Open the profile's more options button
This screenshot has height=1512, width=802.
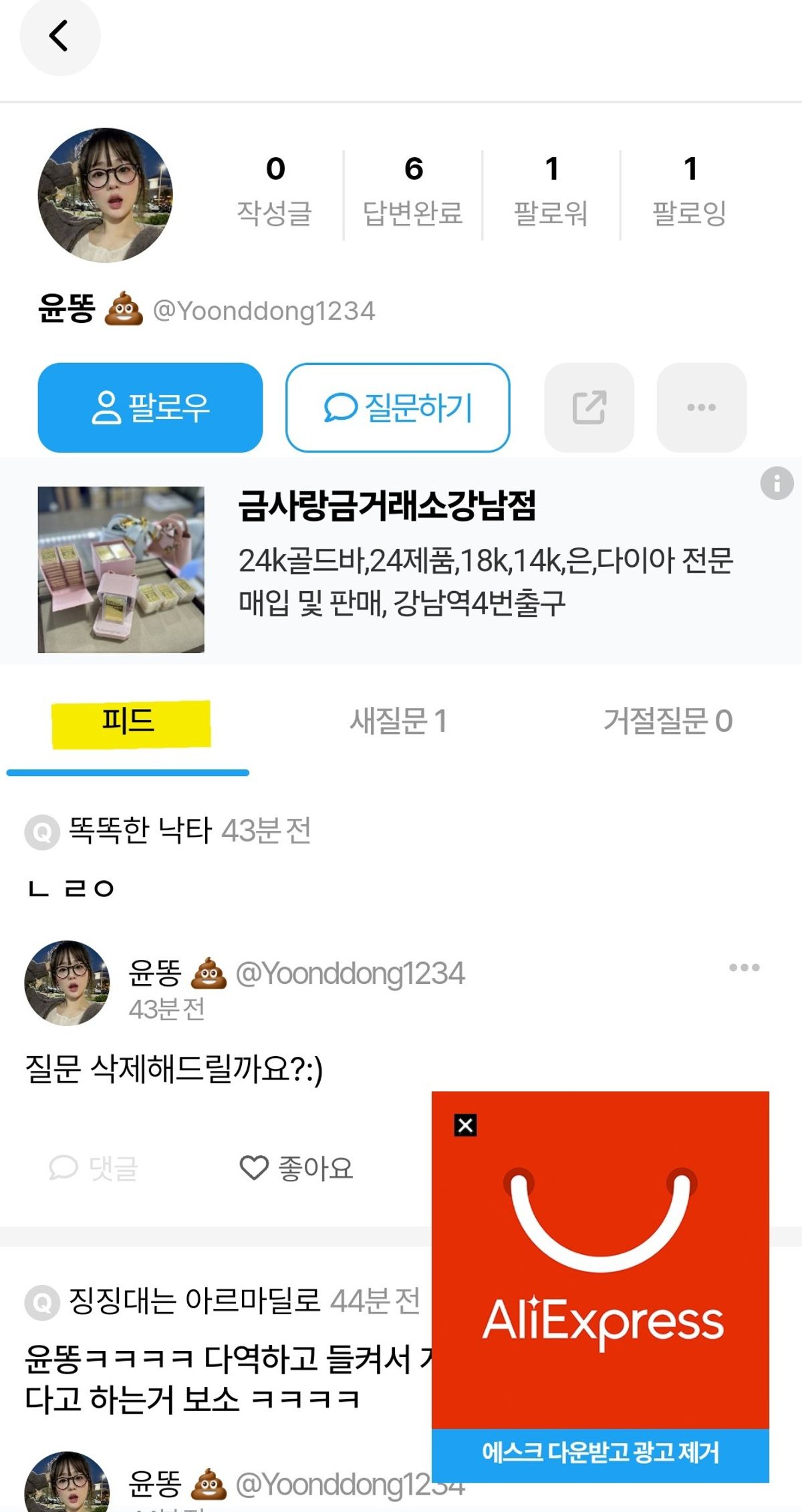pyautogui.click(x=701, y=408)
